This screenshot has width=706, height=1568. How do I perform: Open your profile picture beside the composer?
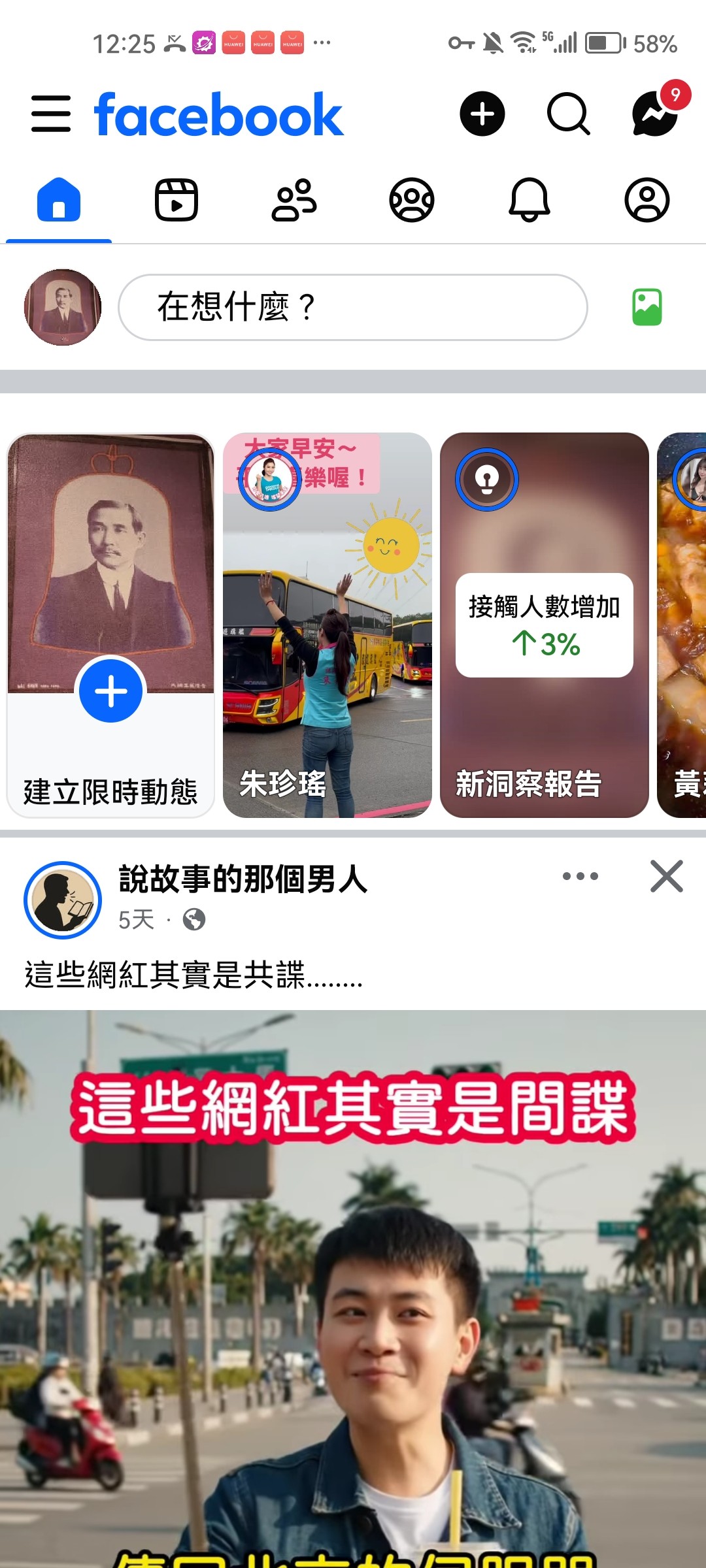tap(63, 307)
